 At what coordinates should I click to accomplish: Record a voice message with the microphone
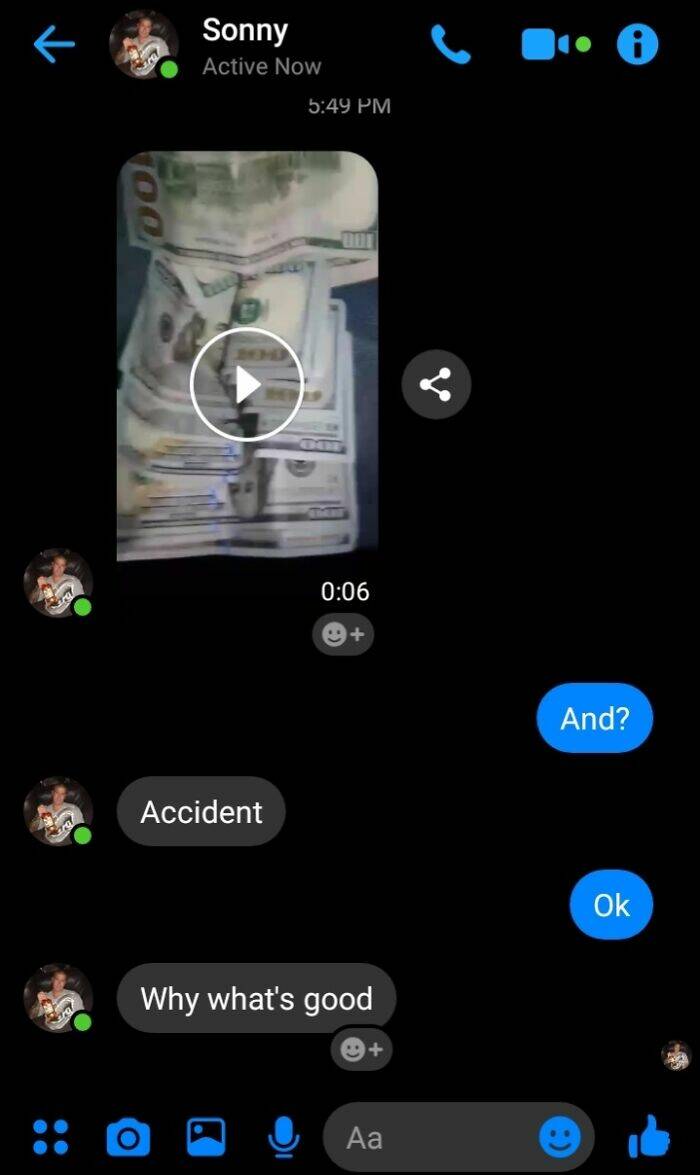click(x=284, y=1137)
